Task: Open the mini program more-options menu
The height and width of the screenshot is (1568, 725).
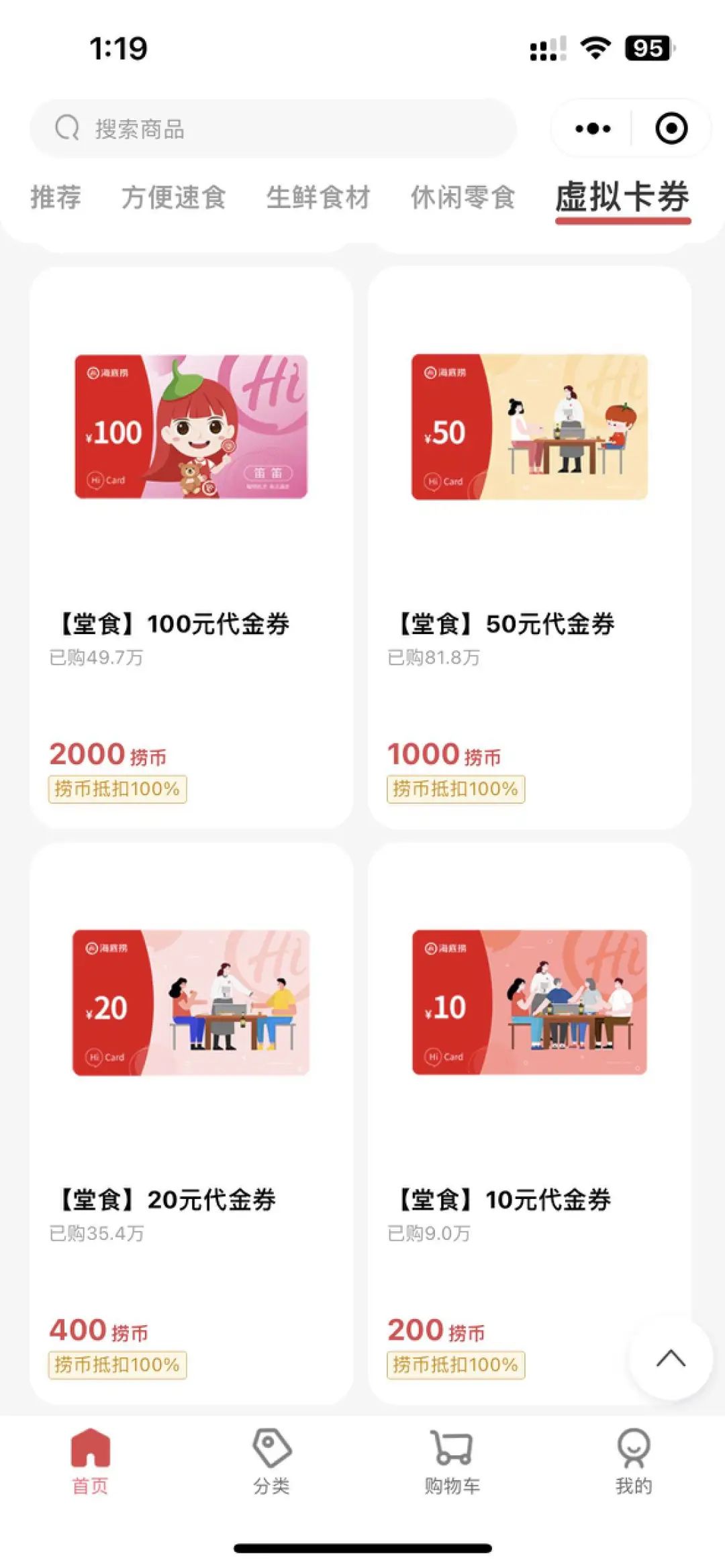Action: pos(593,128)
